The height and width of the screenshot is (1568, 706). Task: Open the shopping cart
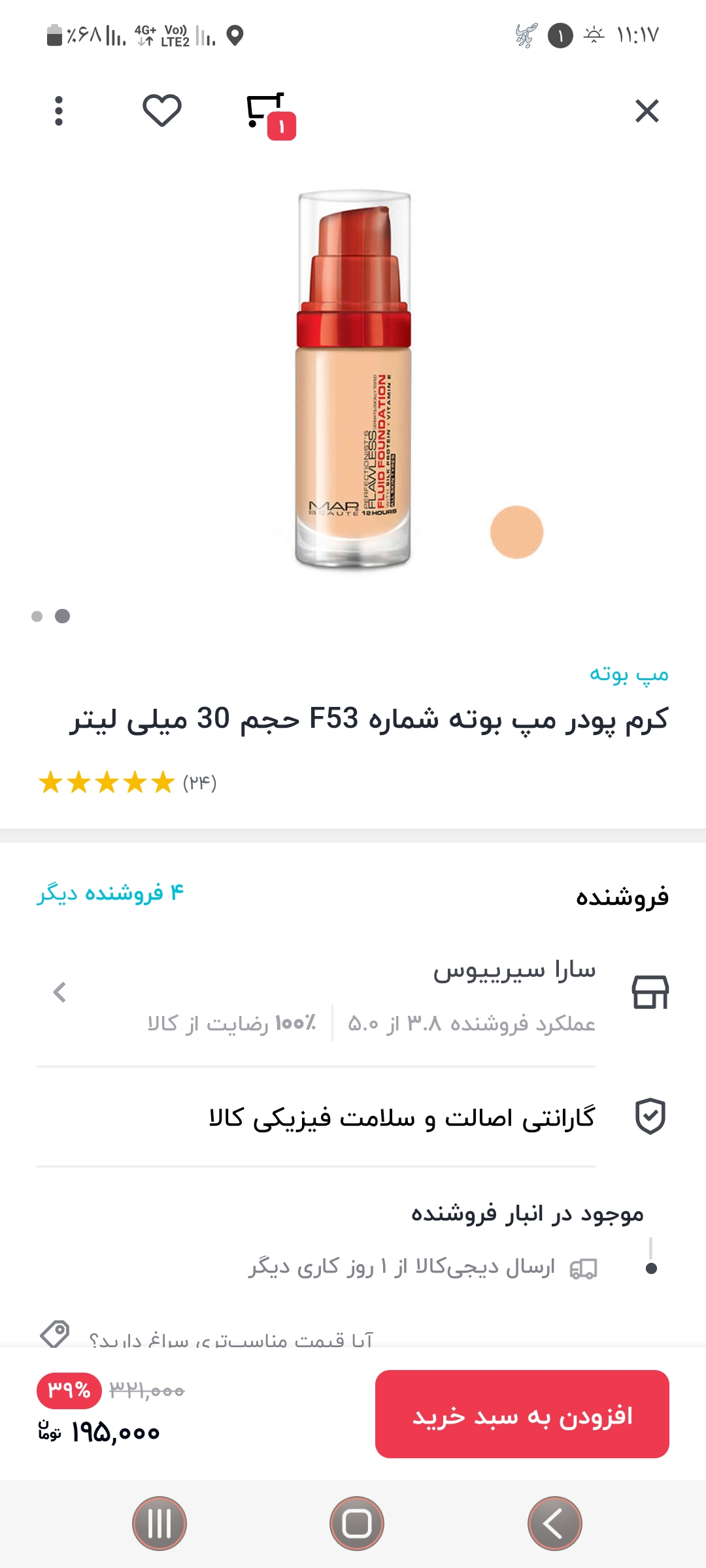[x=267, y=112]
